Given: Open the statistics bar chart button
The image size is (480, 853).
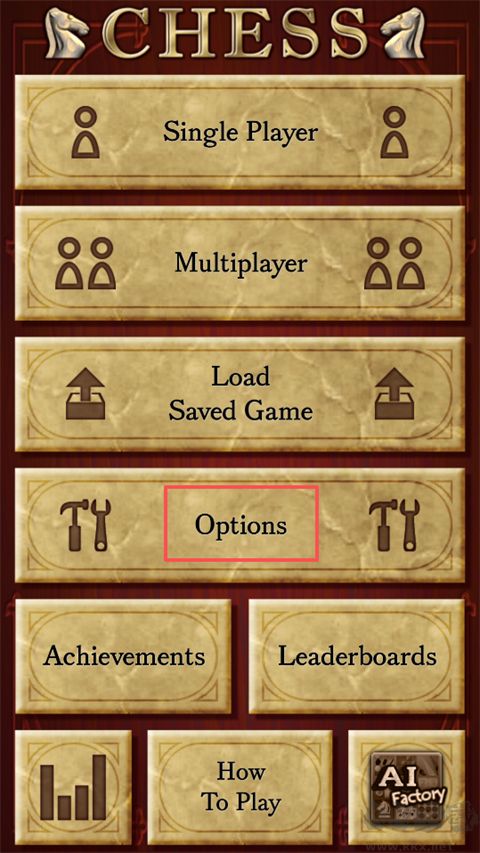Looking at the screenshot, I should 73,787.
